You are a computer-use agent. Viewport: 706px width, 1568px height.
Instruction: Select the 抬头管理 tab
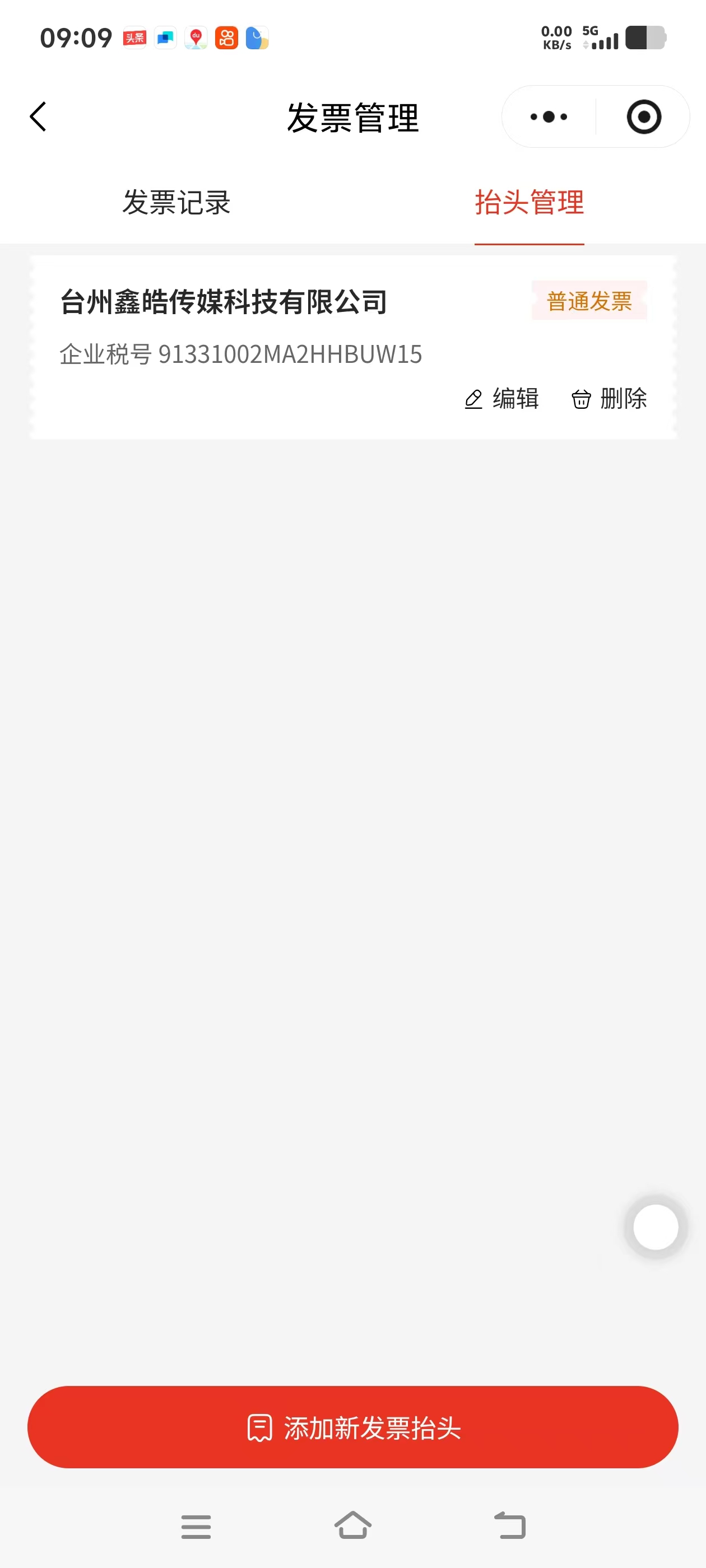tap(529, 202)
